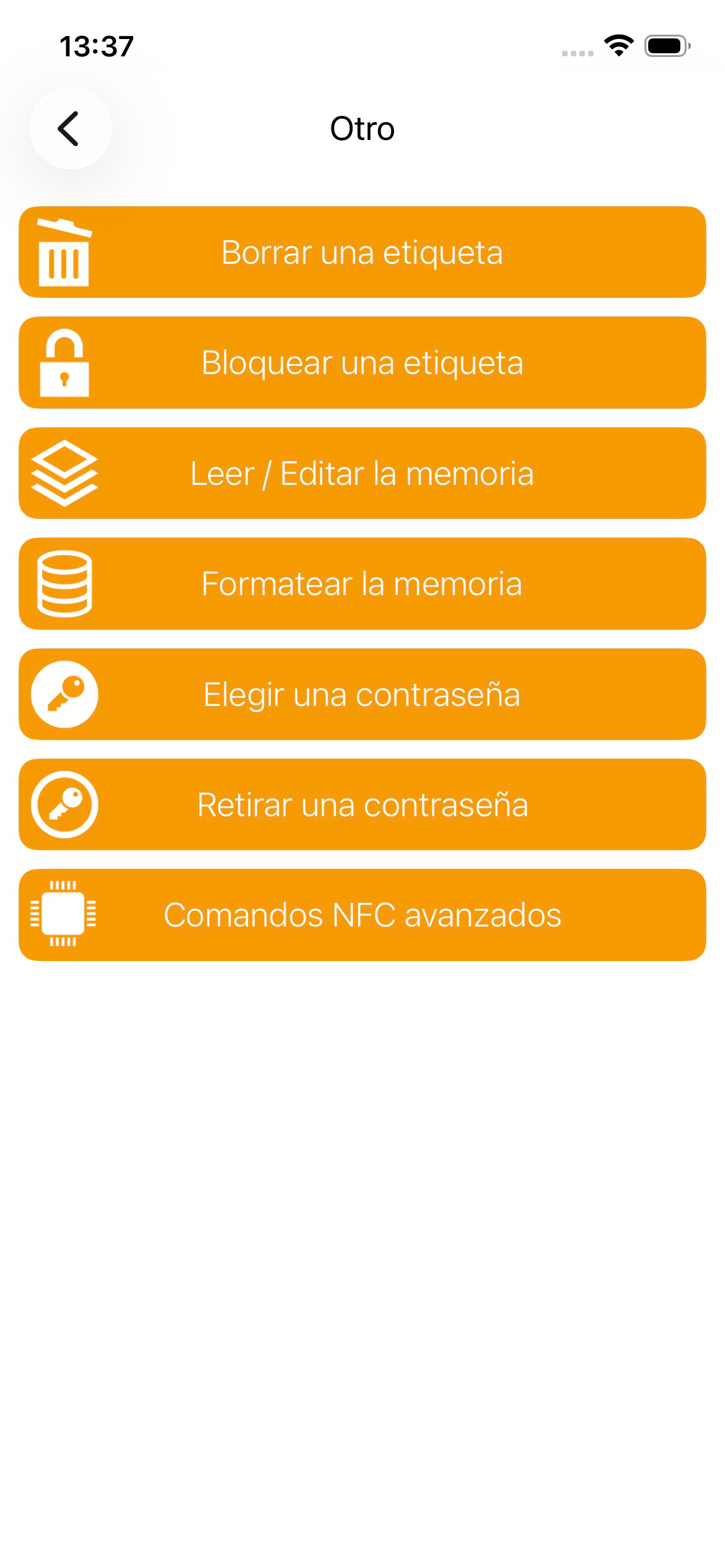The image size is (725, 1568).
Task: Select the key icon on Elegir una contraseña
Action: point(64,694)
